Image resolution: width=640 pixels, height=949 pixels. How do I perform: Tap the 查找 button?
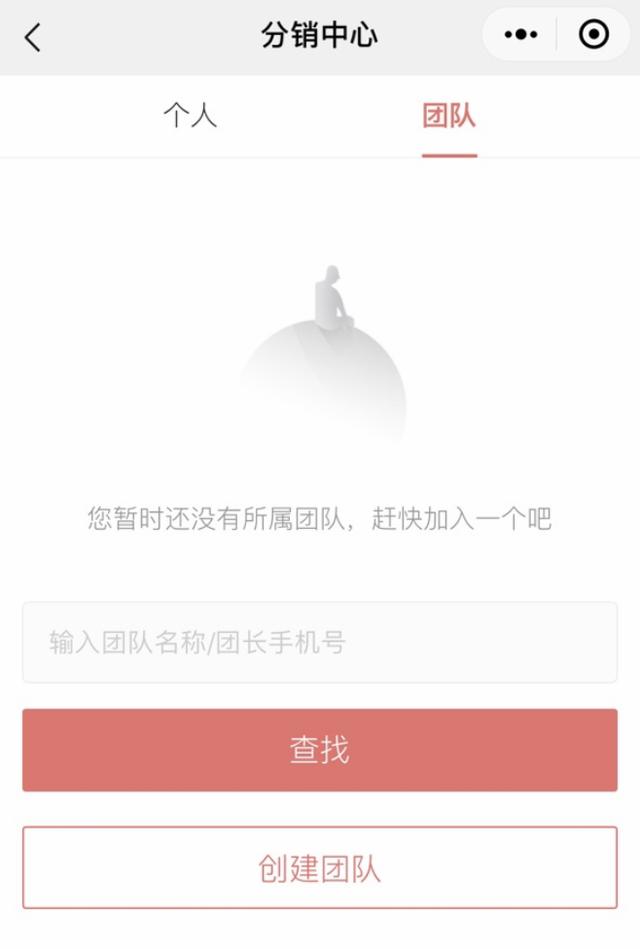320,750
